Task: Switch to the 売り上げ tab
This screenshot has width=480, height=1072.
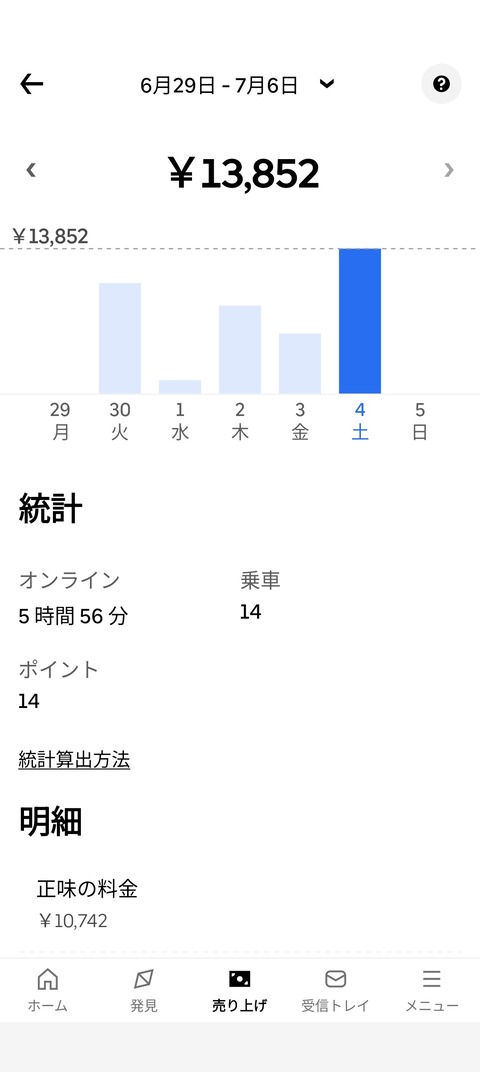Action: click(x=239, y=991)
